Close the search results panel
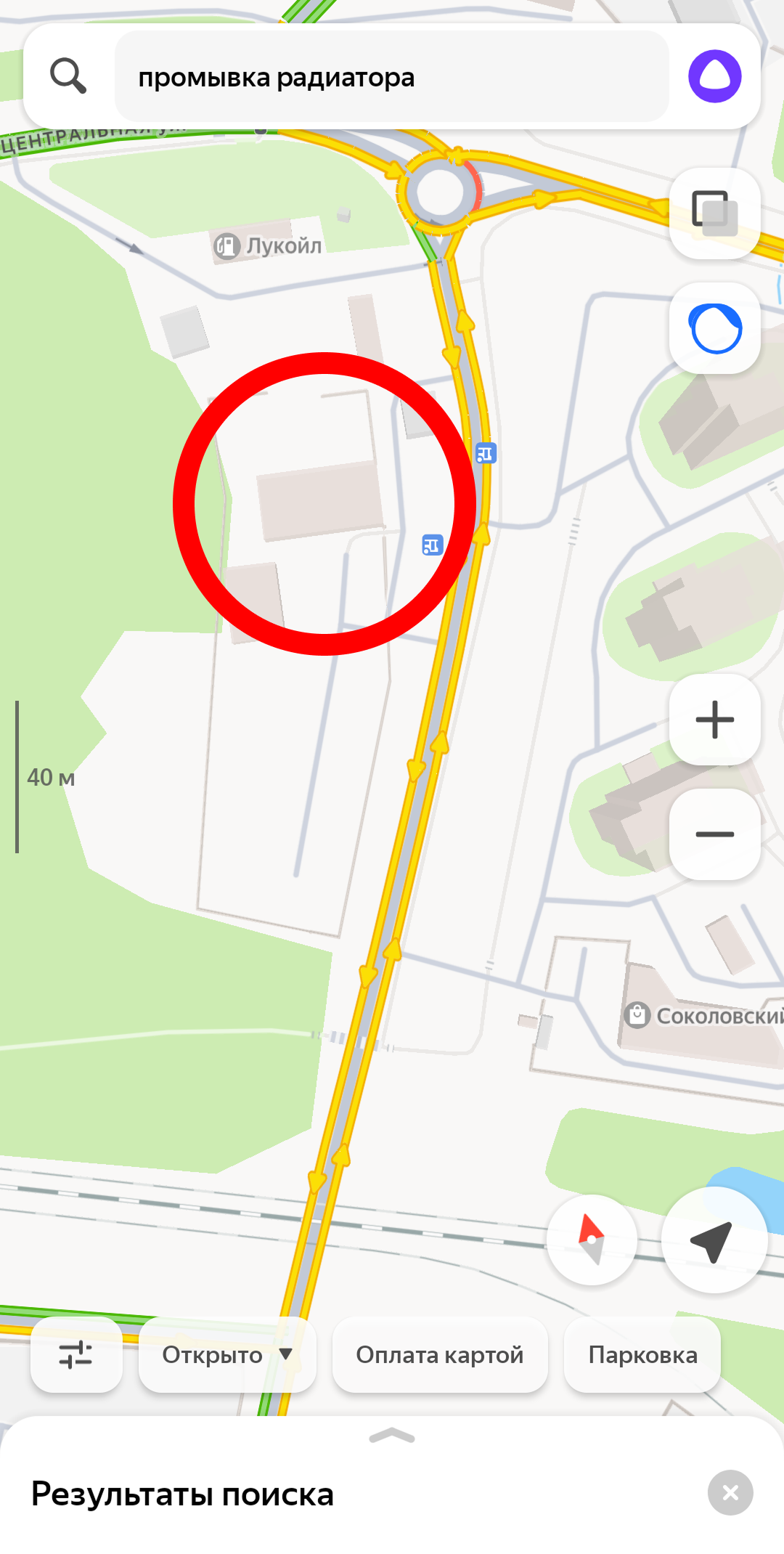This screenshot has width=784, height=1554. 730,1493
